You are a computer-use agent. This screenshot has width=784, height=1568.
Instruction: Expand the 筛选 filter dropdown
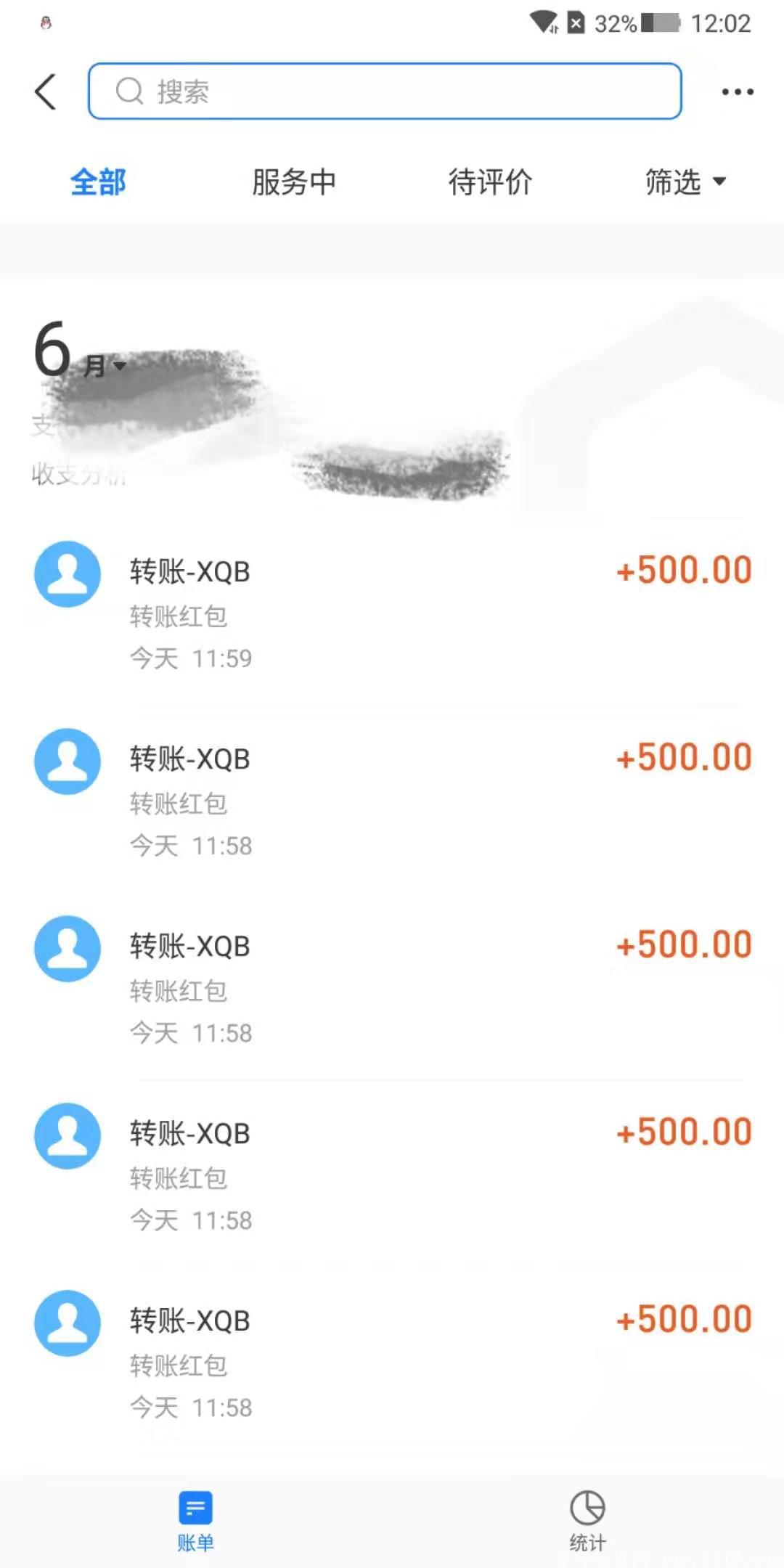point(685,181)
